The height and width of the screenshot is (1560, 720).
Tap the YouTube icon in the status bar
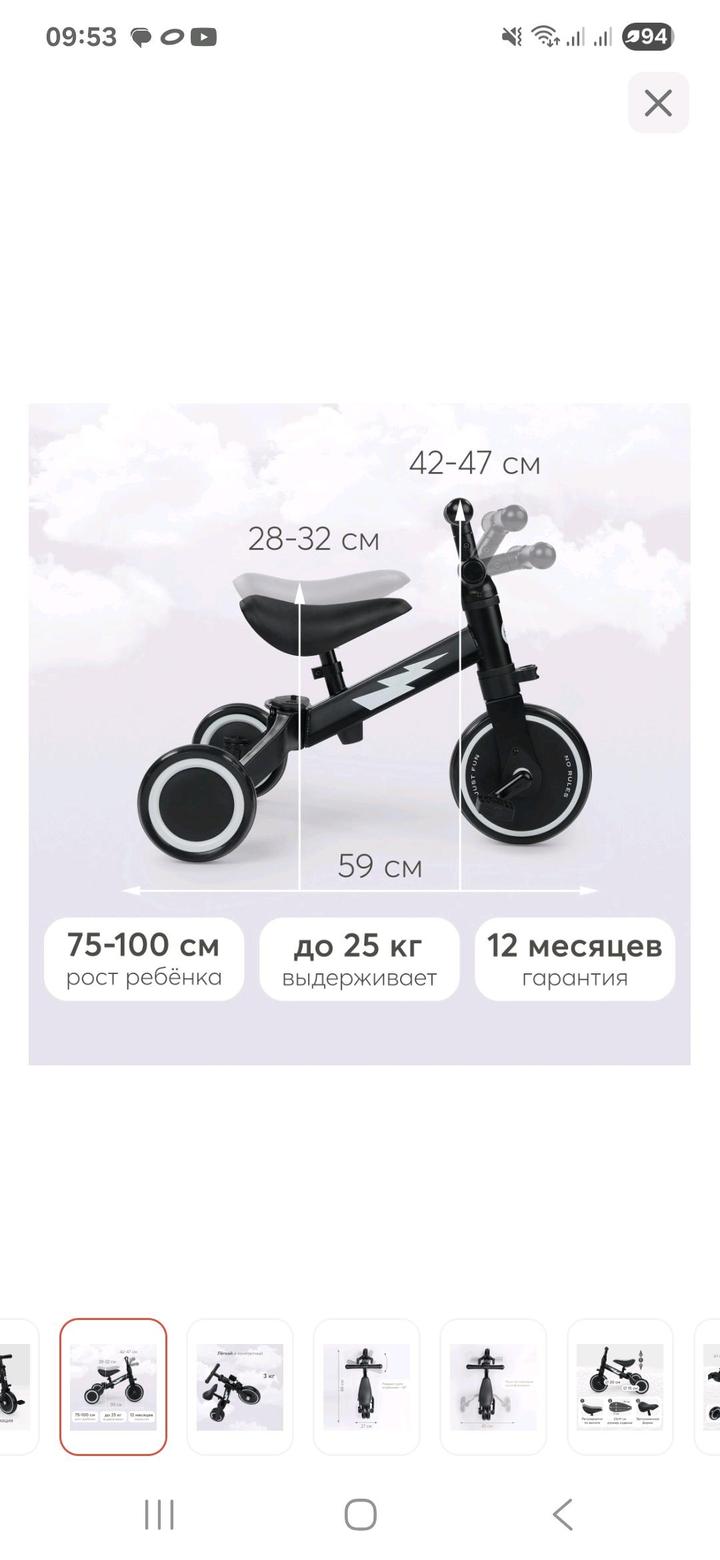click(203, 37)
